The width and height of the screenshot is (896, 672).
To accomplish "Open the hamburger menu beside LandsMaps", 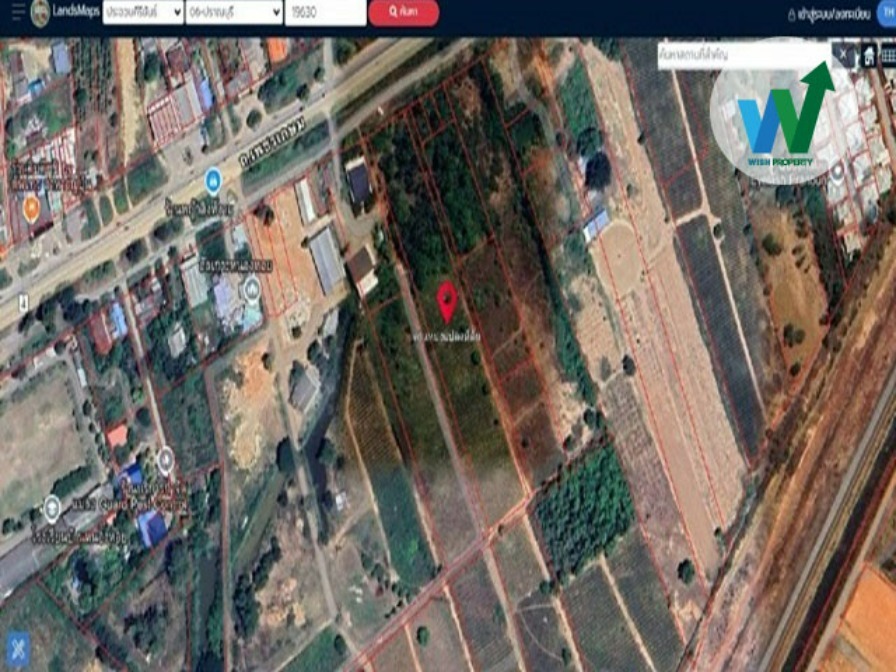I will point(12,12).
